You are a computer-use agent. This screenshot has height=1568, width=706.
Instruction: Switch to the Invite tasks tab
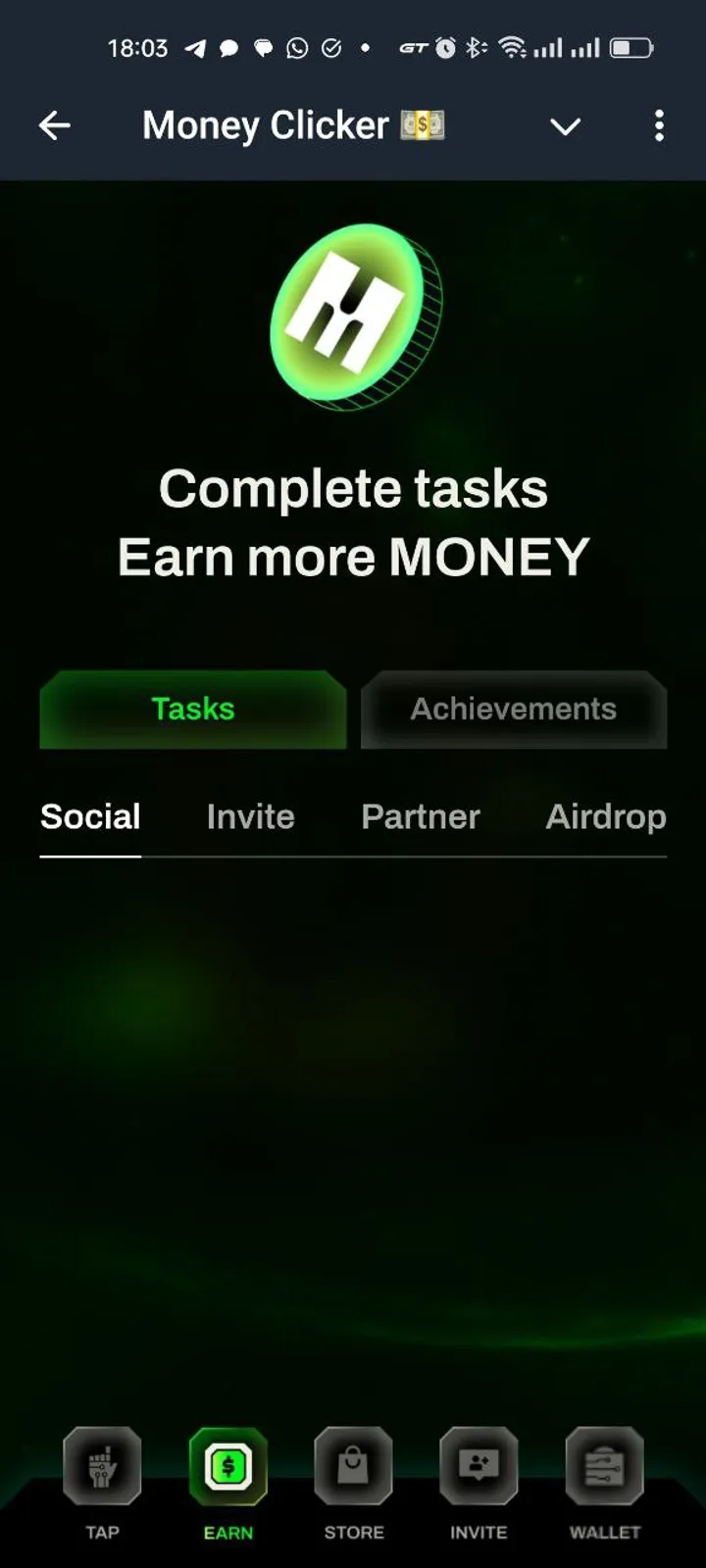click(250, 816)
